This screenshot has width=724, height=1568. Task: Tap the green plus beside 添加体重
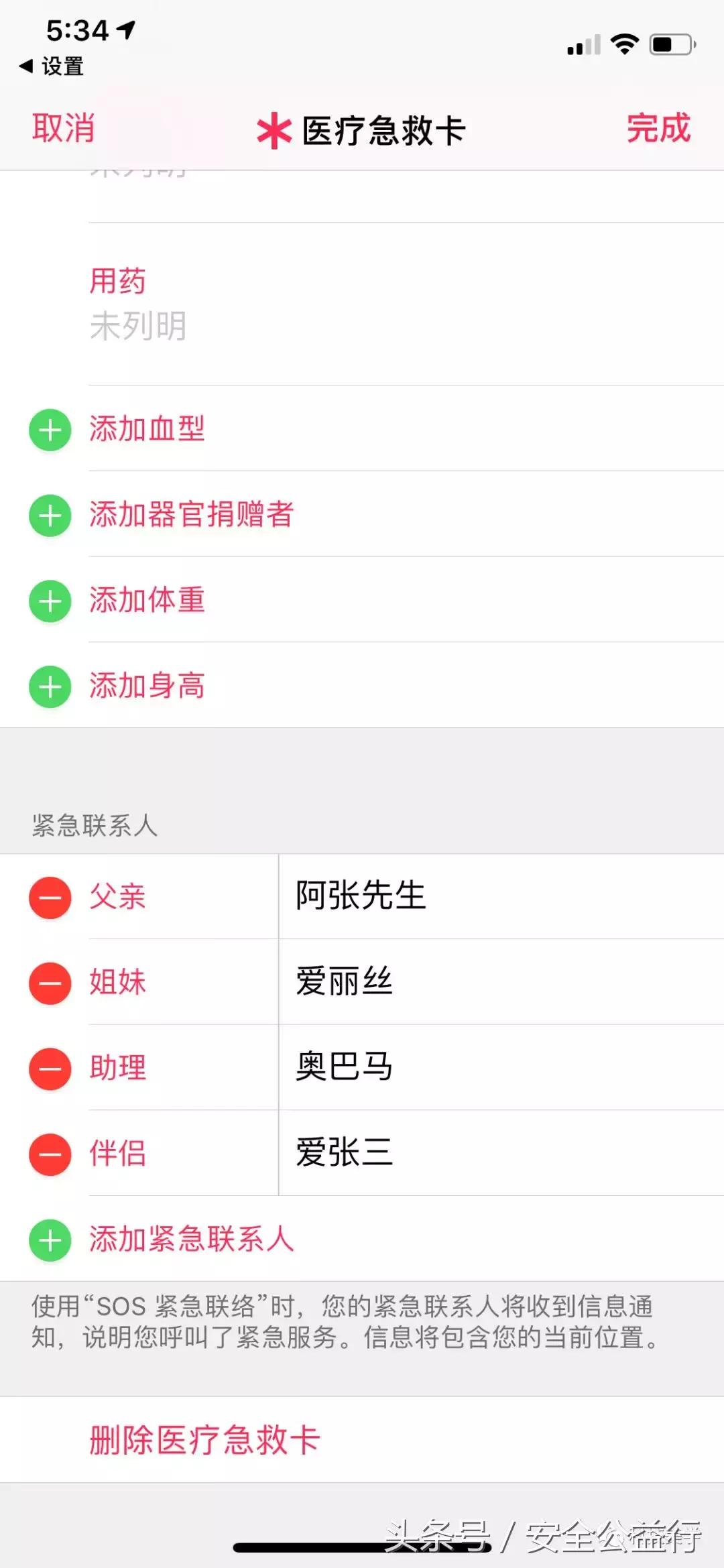pos(50,601)
